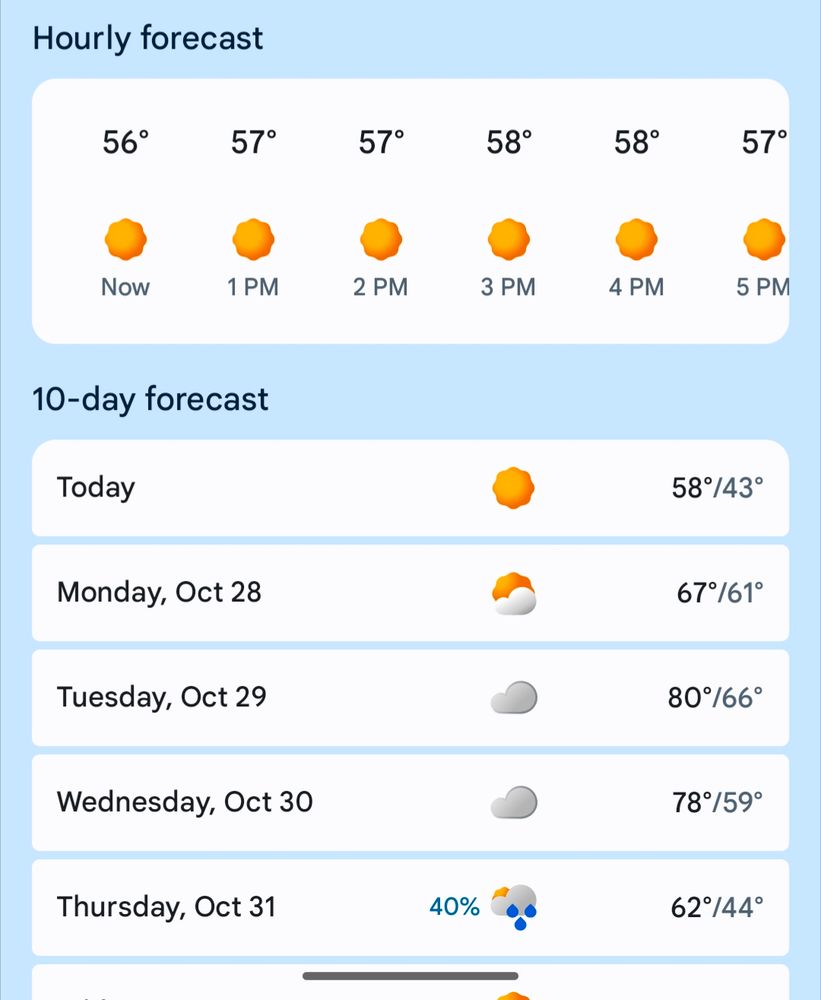Tap the sunny icon for Now
This screenshot has width=821, height=1000.
click(x=124, y=239)
